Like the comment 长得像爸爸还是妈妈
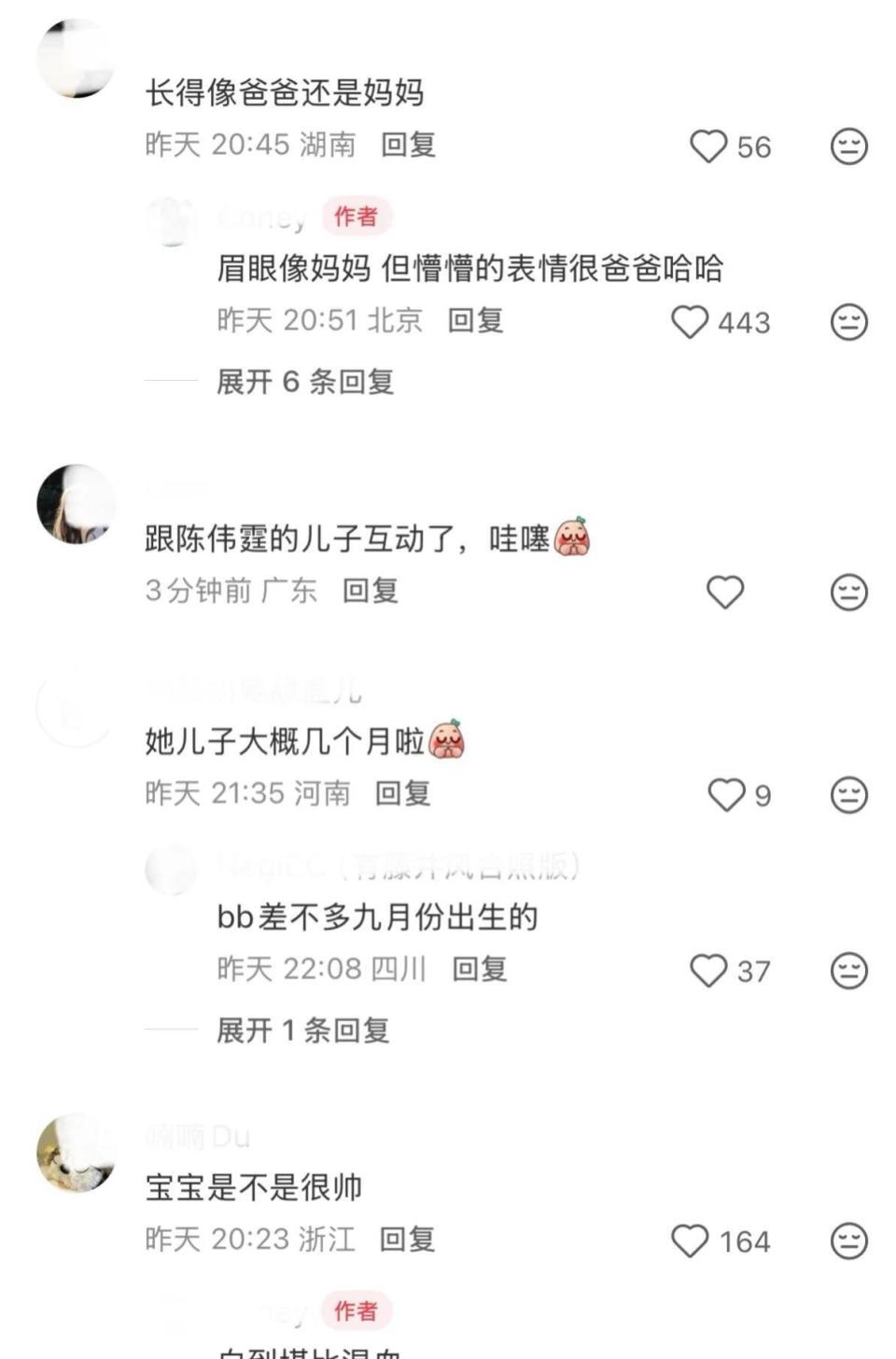 (711, 146)
